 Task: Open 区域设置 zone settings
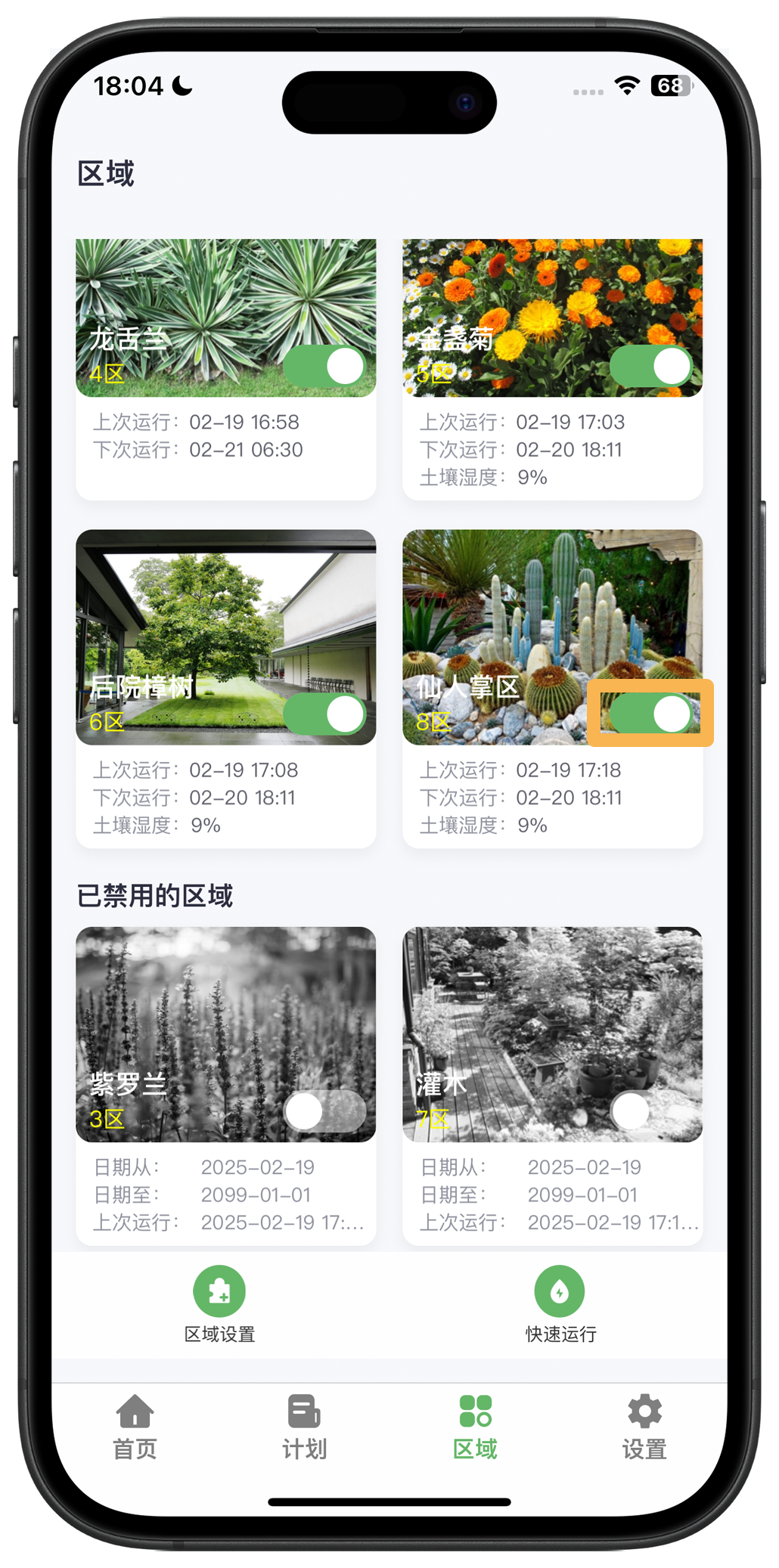[x=219, y=1304]
